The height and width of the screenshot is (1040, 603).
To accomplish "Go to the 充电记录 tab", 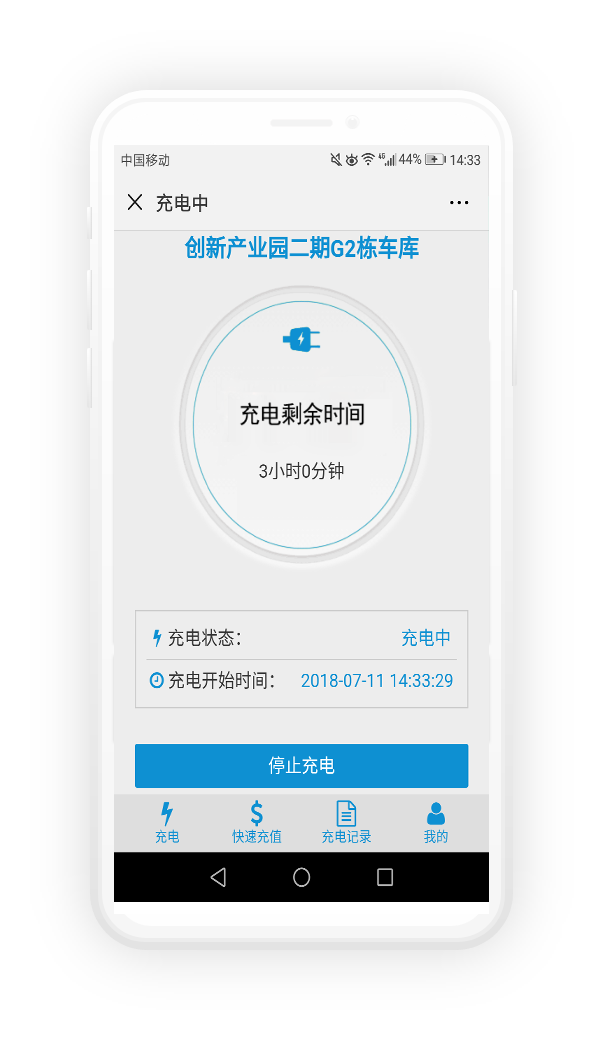I will [346, 823].
